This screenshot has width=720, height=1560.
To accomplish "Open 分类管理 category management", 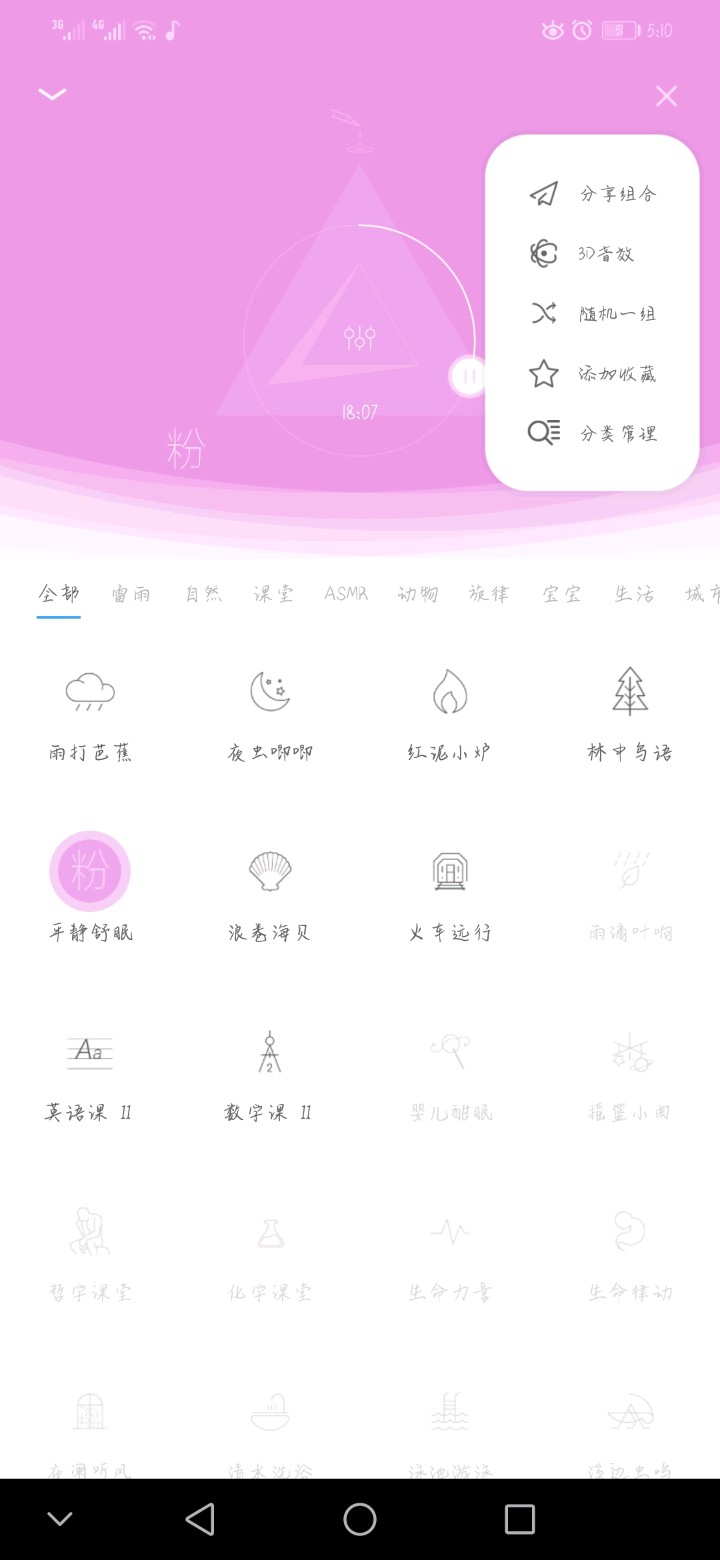I will tap(592, 433).
